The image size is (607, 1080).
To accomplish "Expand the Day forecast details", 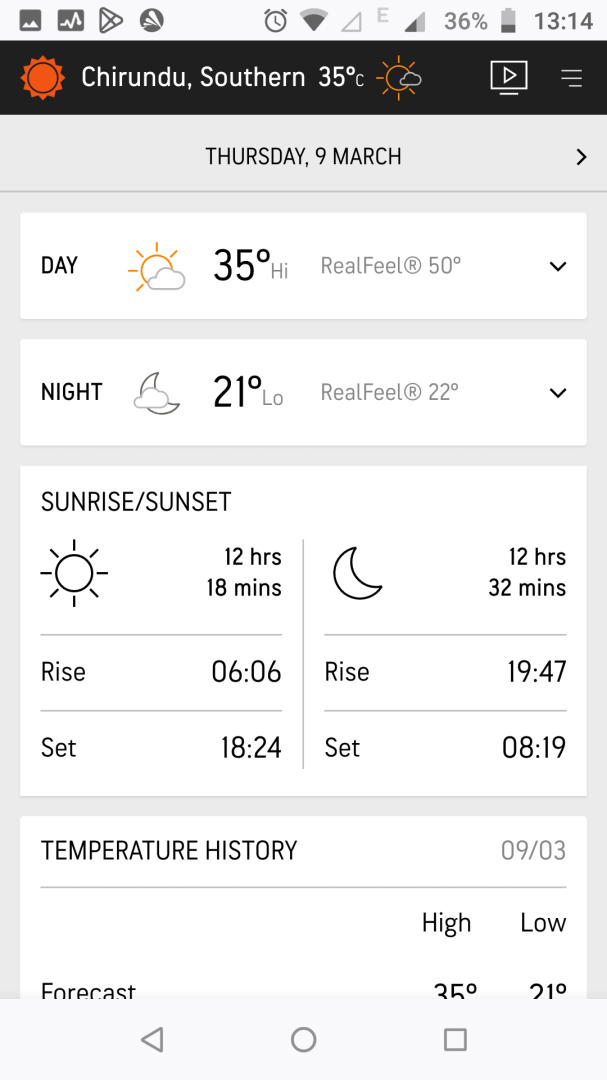I will 558,266.
